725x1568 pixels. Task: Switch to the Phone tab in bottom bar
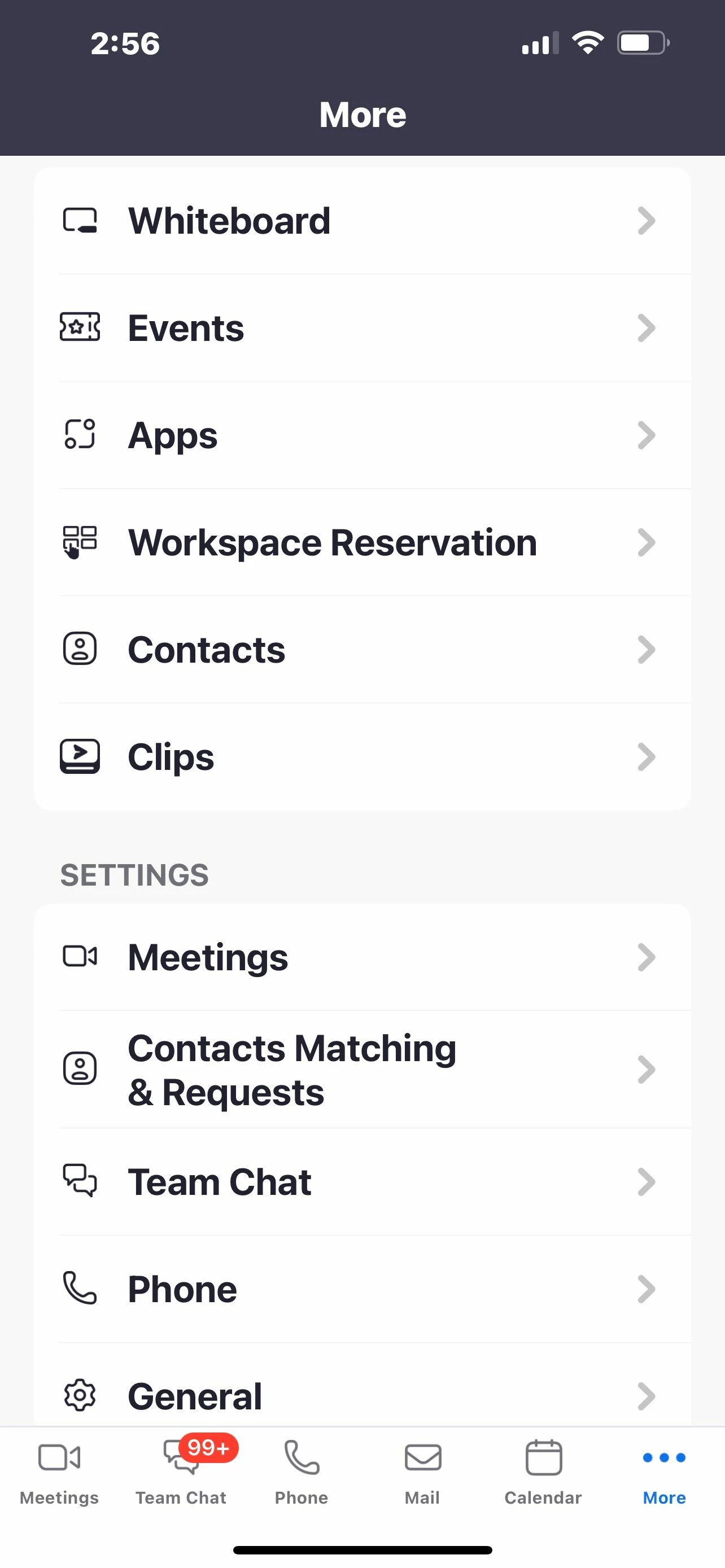(302, 1470)
